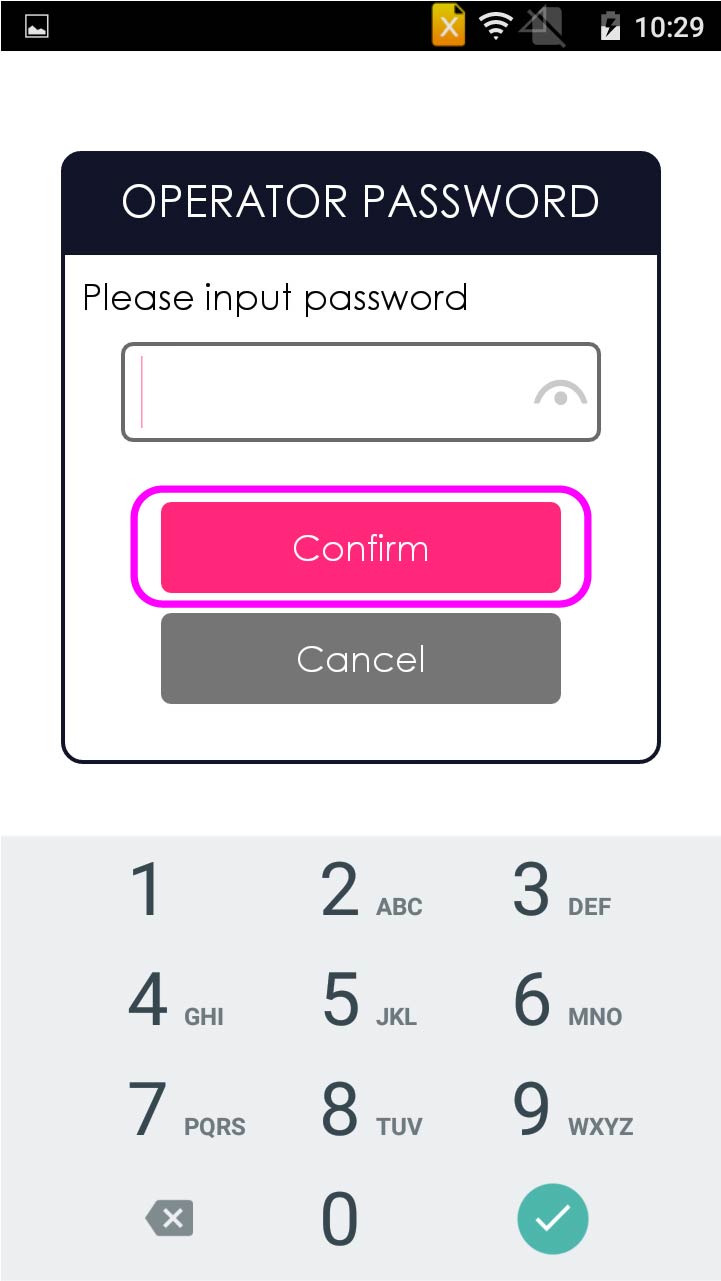Tap the green checkmark done key
Screen dimensions: 721x1281
coord(552,1219)
